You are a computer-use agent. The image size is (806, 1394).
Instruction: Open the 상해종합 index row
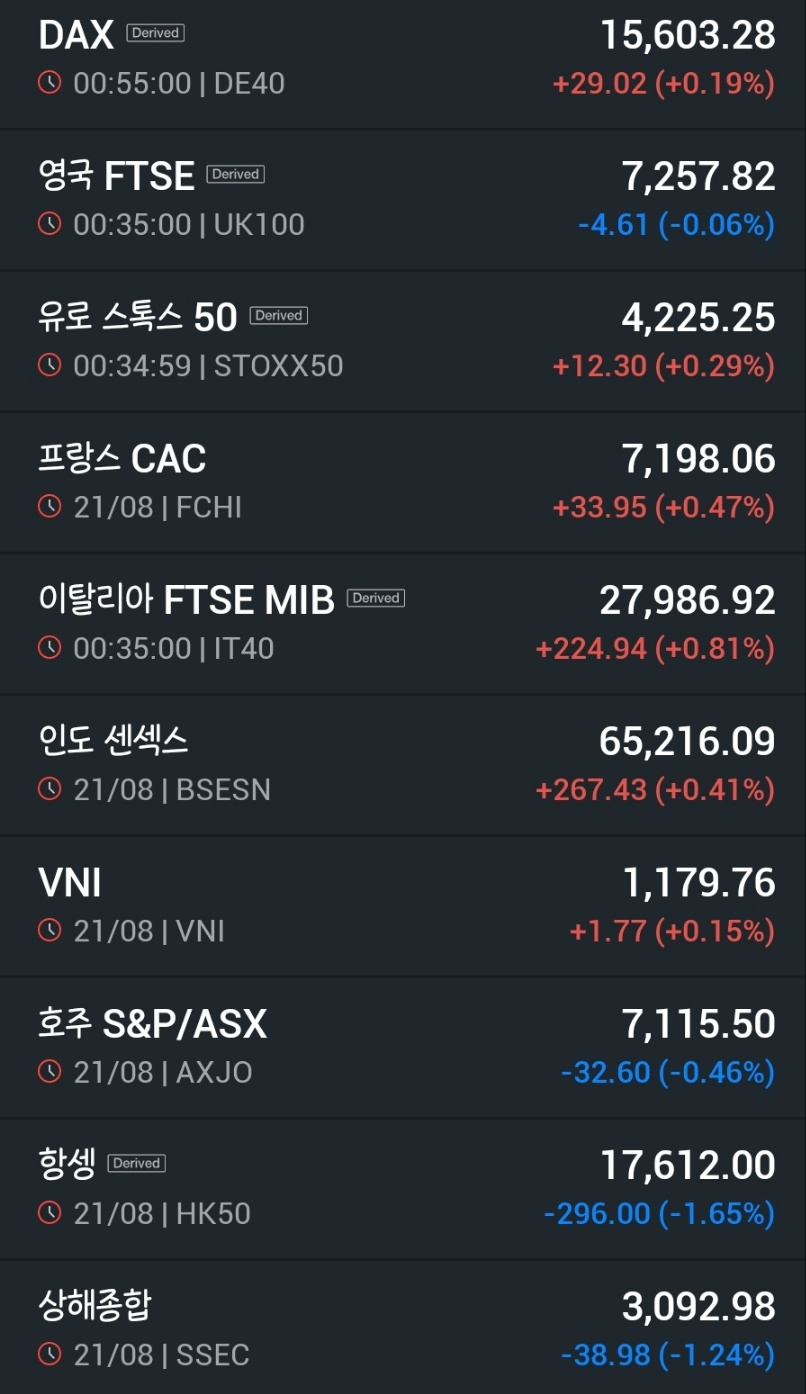[403, 1327]
